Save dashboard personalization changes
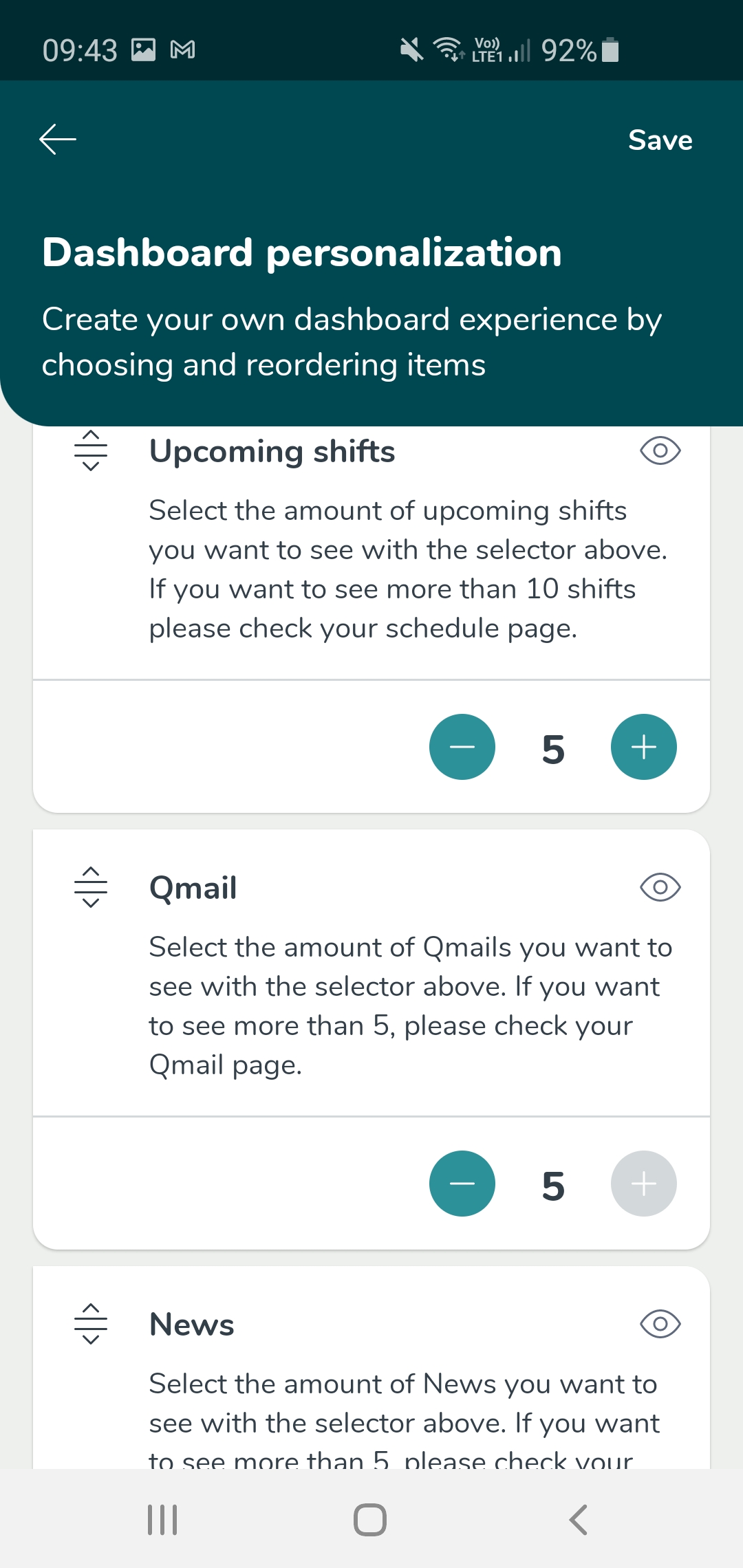The width and height of the screenshot is (743, 1568). click(x=660, y=140)
